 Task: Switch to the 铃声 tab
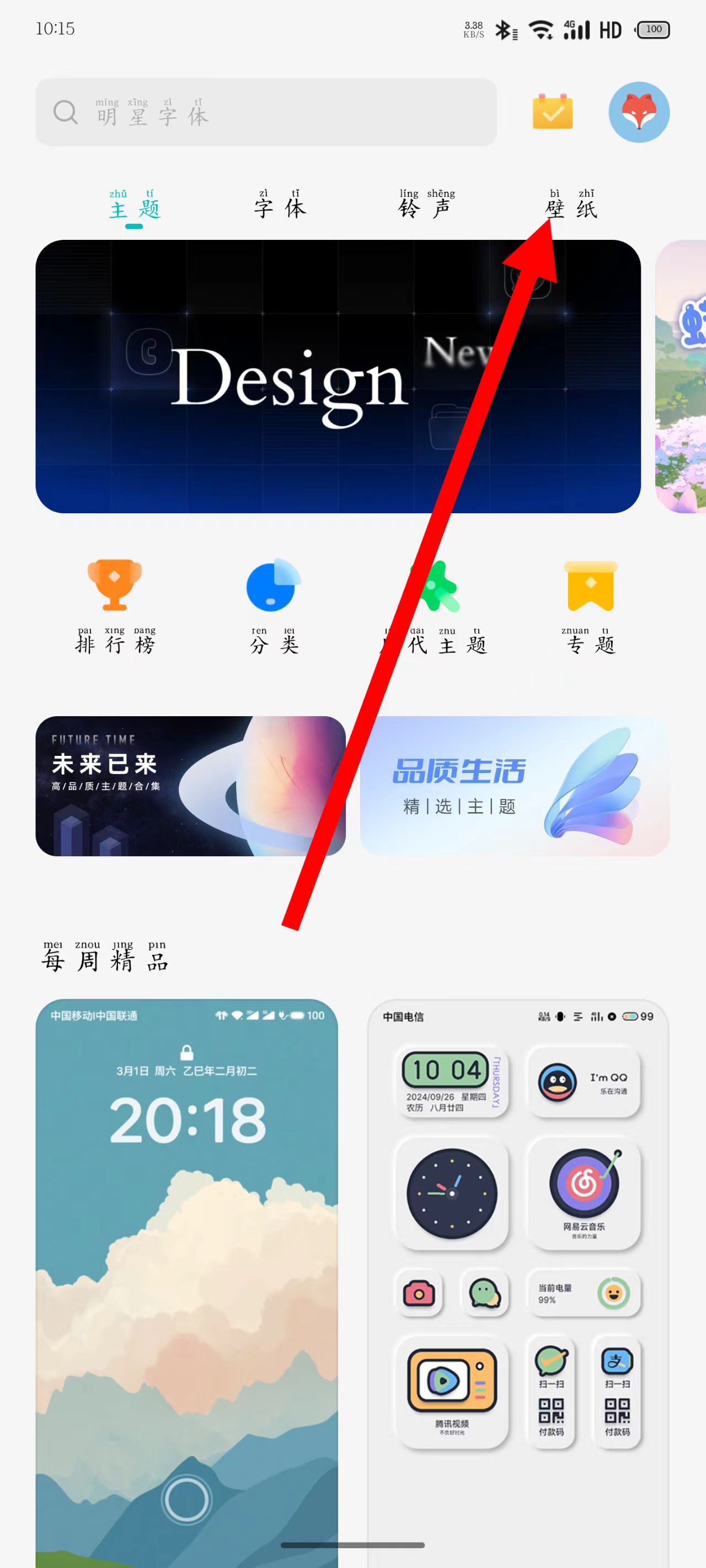(x=426, y=207)
